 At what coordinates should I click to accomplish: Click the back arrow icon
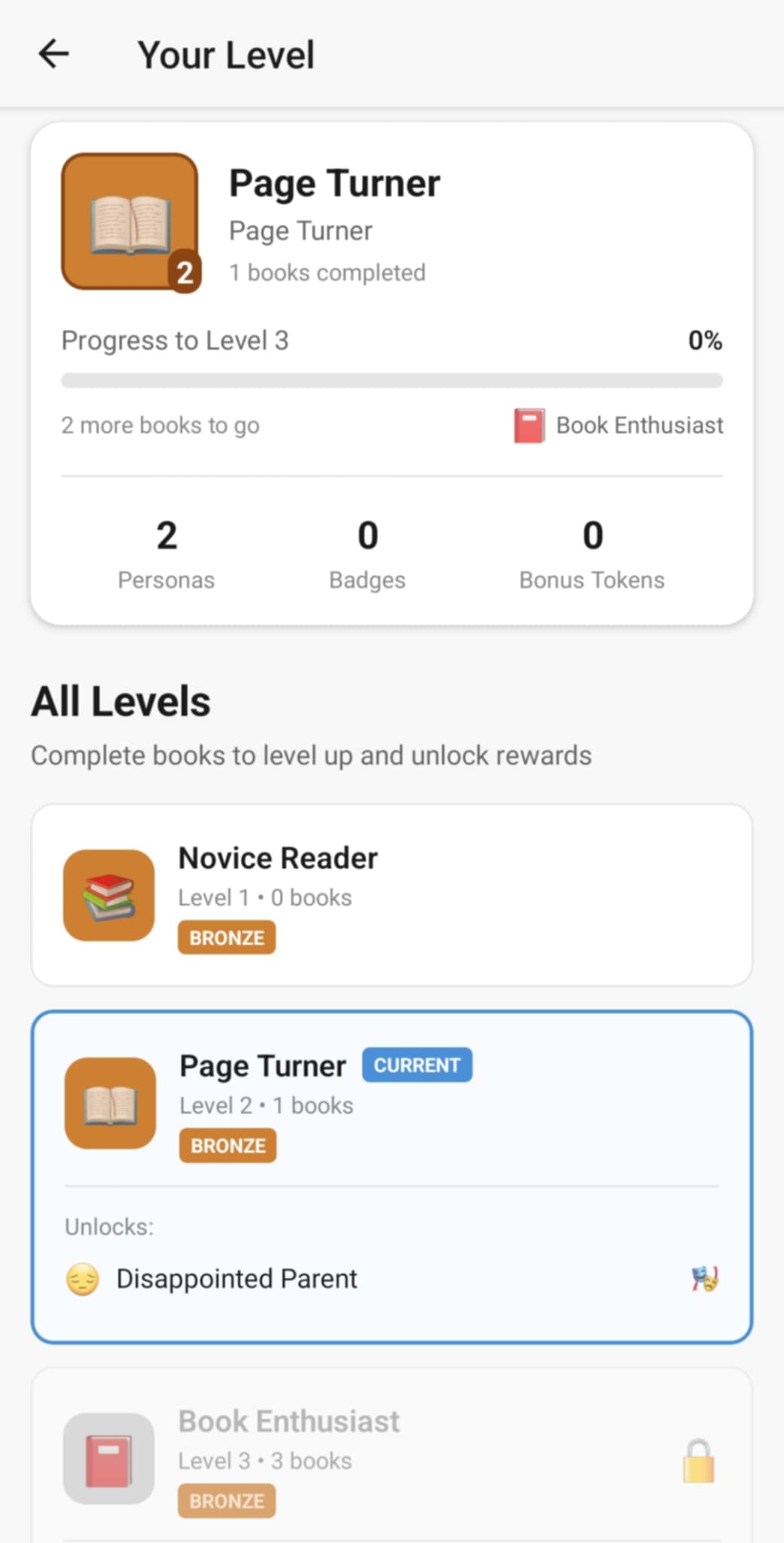point(53,53)
